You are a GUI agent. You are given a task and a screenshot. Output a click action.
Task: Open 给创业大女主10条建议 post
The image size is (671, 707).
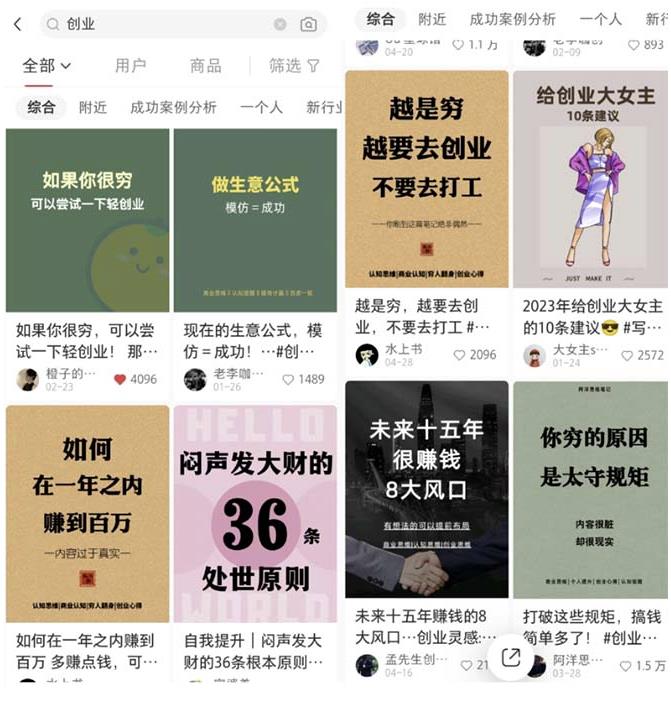[x=589, y=180]
